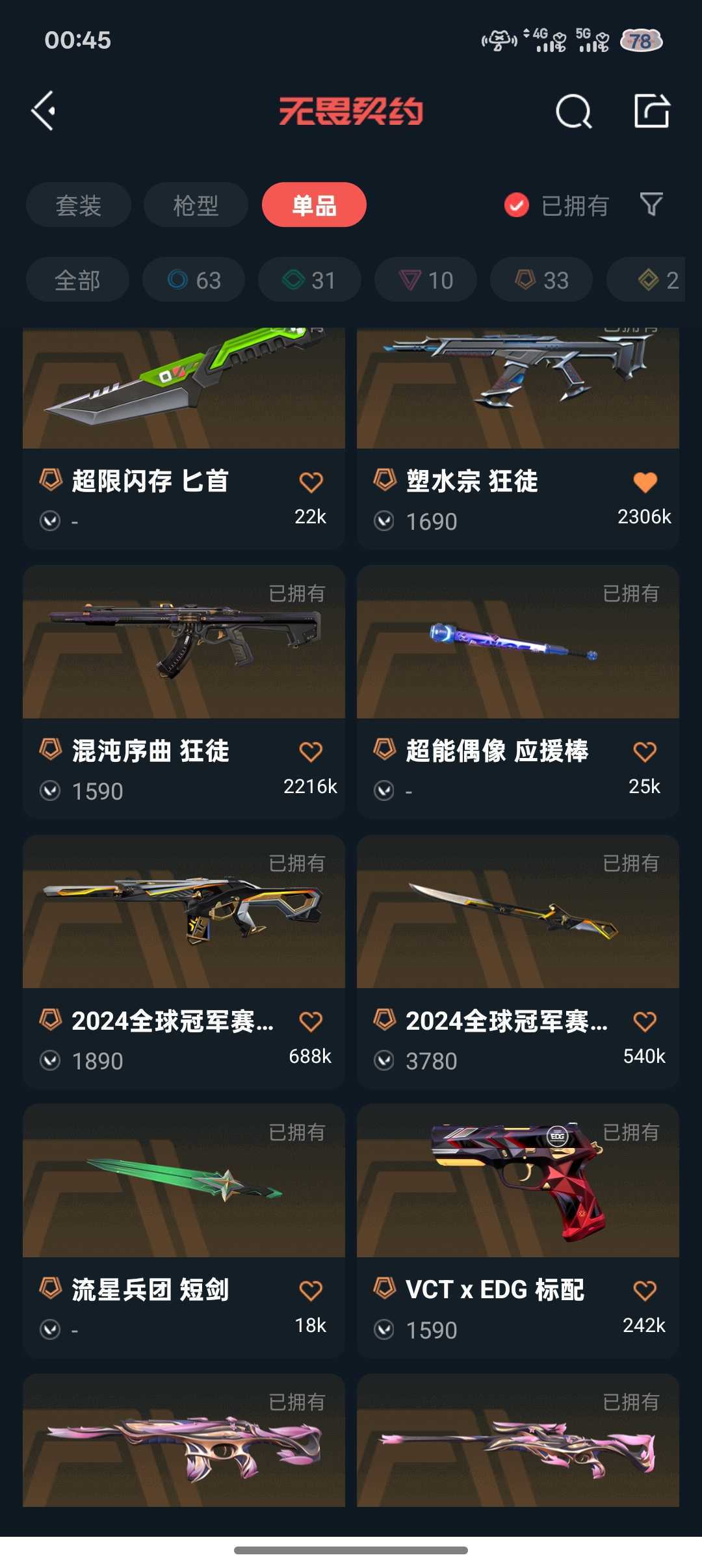The height and width of the screenshot is (1568, 702).
Task: Select the 全部 rarity chip
Action: click(x=77, y=280)
